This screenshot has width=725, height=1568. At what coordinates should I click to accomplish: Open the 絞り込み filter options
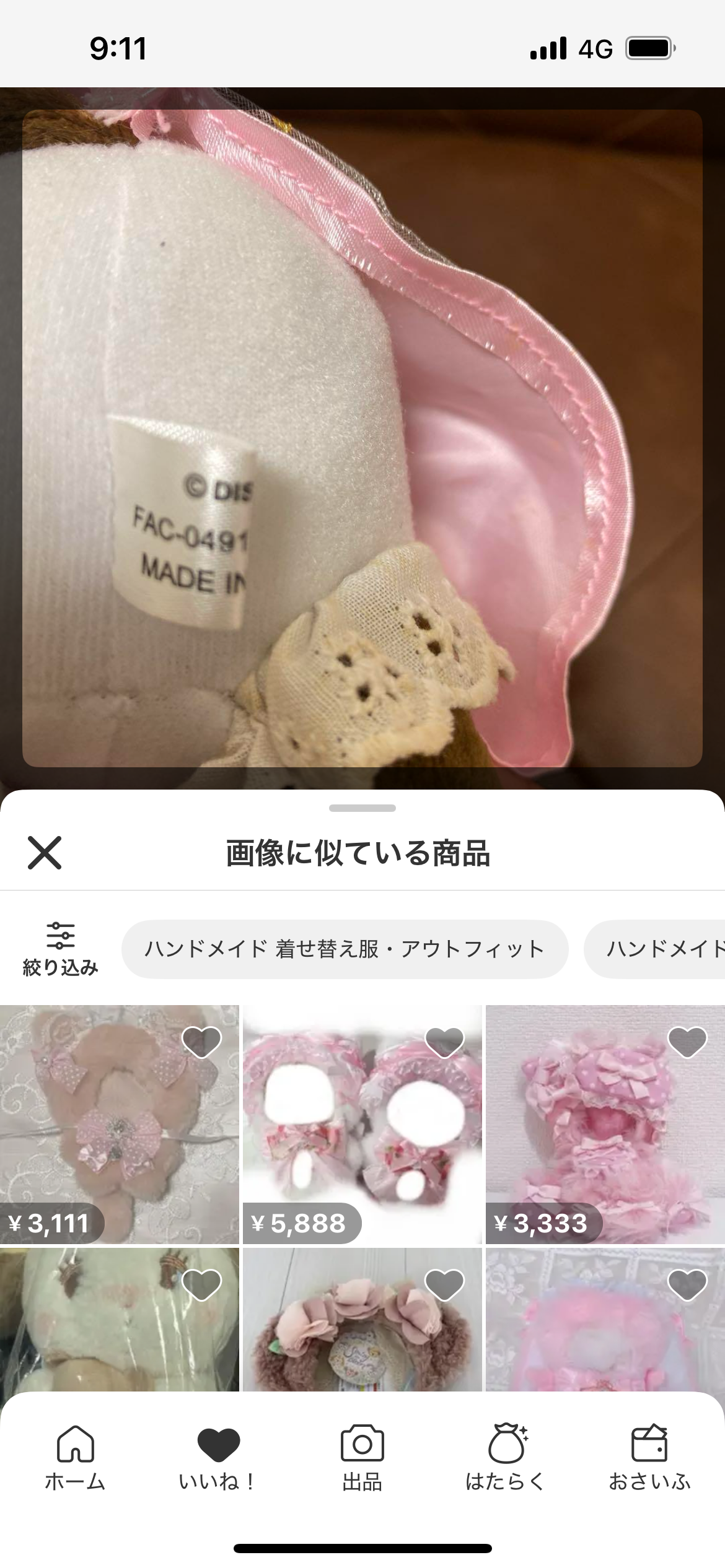click(x=60, y=949)
